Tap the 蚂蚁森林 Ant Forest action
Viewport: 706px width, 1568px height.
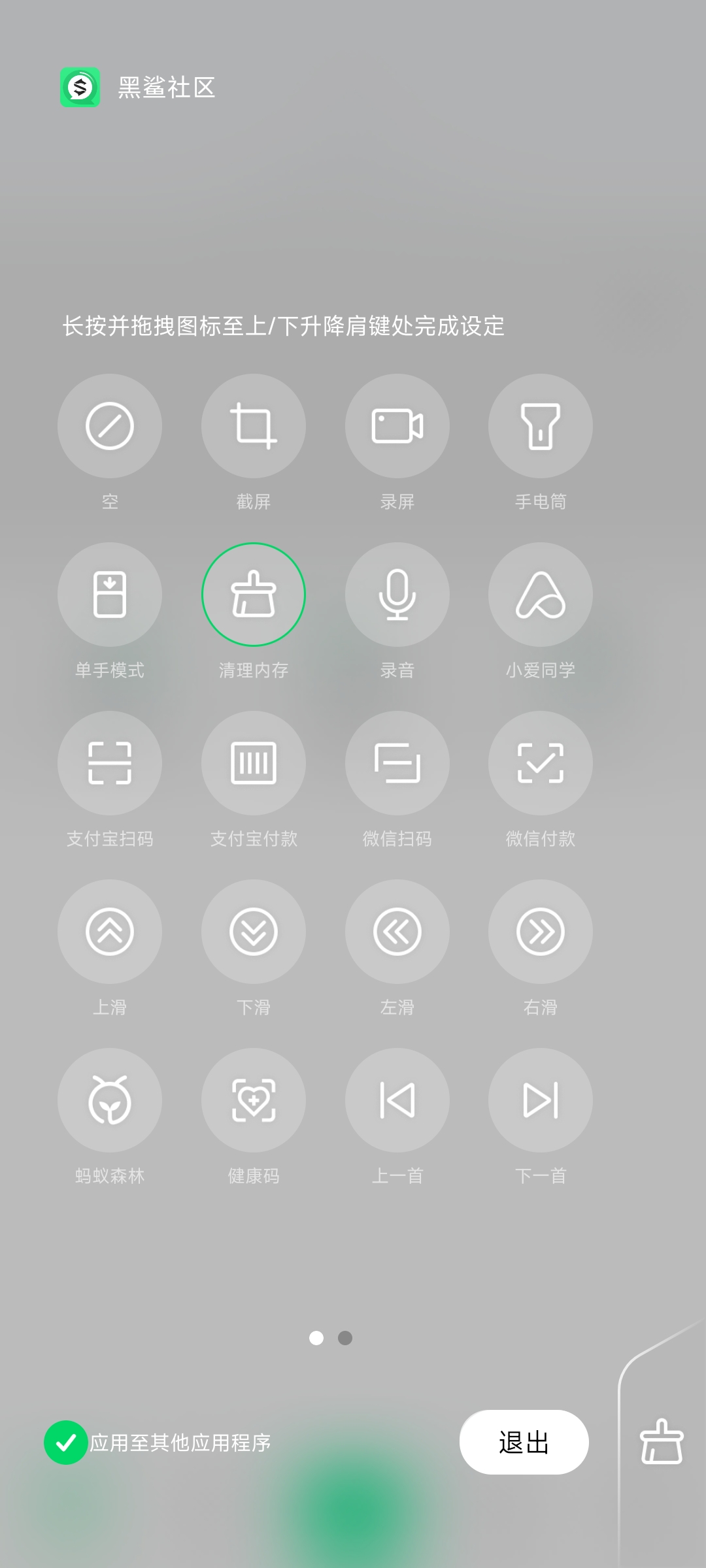(110, 1100)
